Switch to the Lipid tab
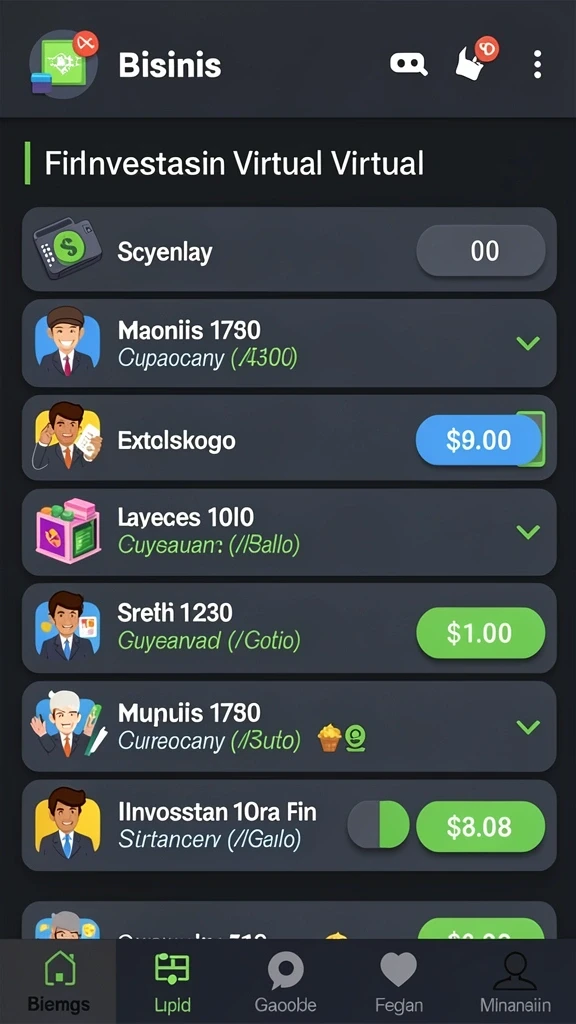The height and width of the screenshot is (1024, 576). (x=172, y=981)
